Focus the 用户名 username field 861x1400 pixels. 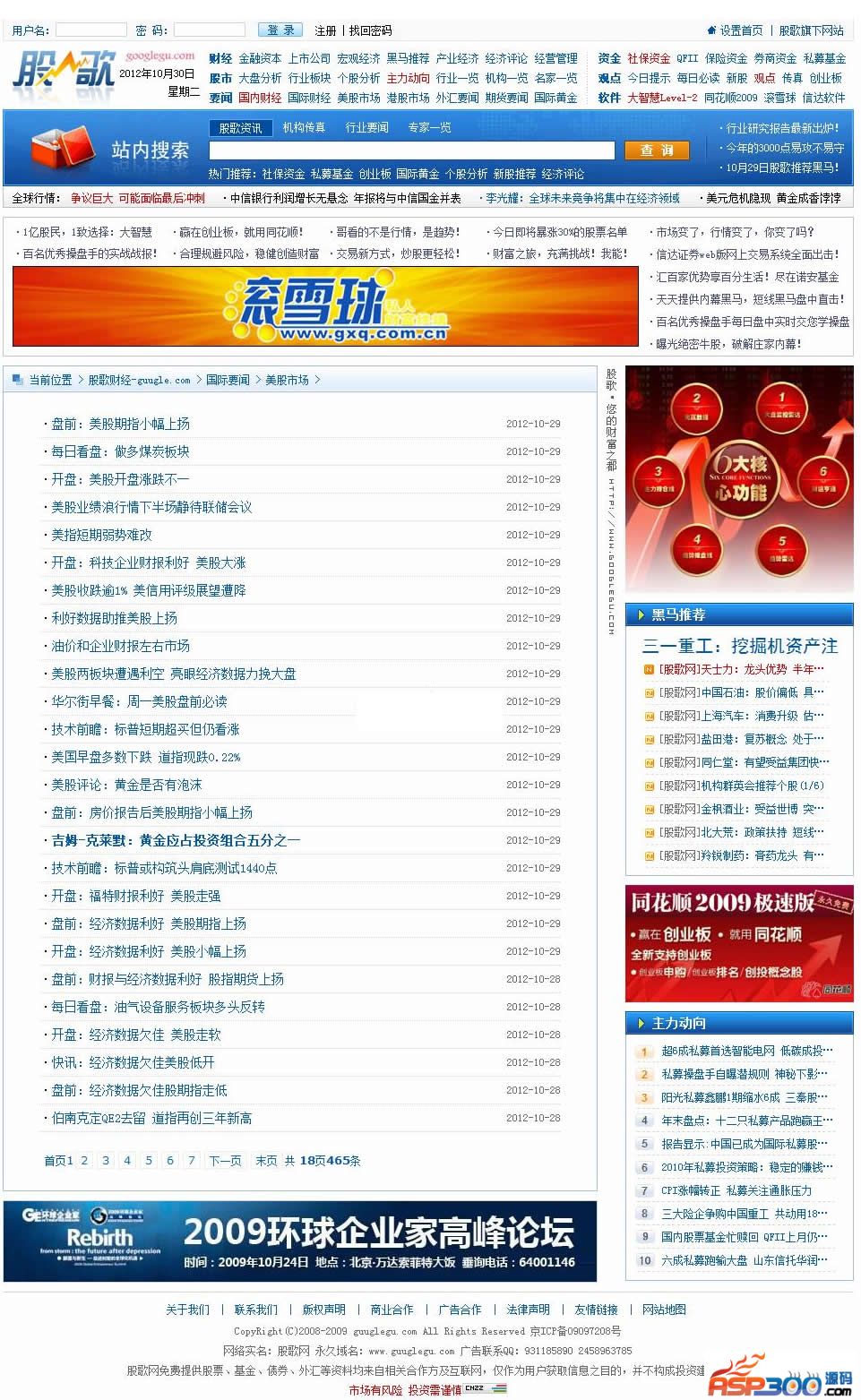pos(90,30)
